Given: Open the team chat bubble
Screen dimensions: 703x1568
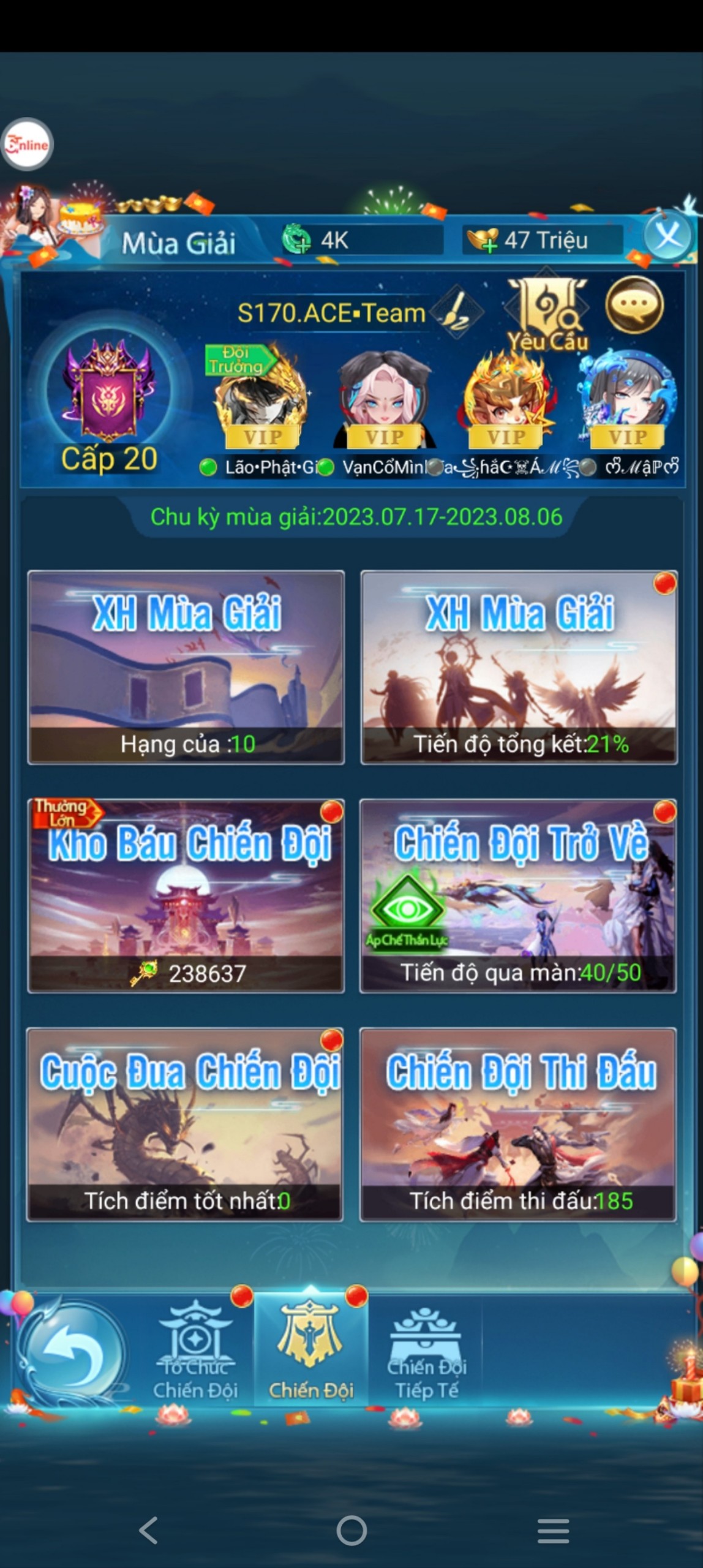Looking at the screenshot, I should point(634,304).
